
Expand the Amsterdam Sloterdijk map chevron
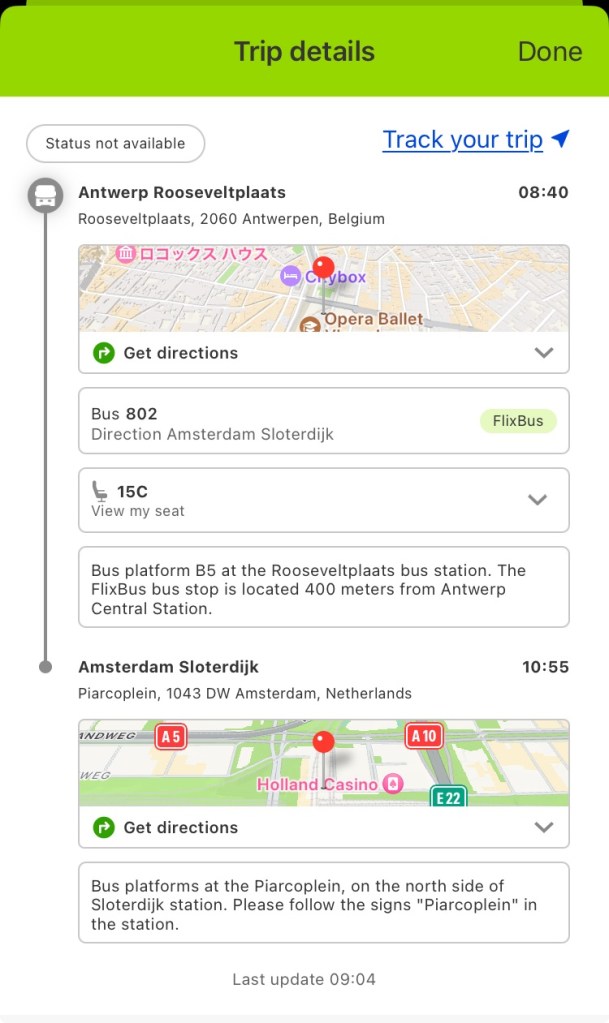pyautogui.click(x=544, y=828)
